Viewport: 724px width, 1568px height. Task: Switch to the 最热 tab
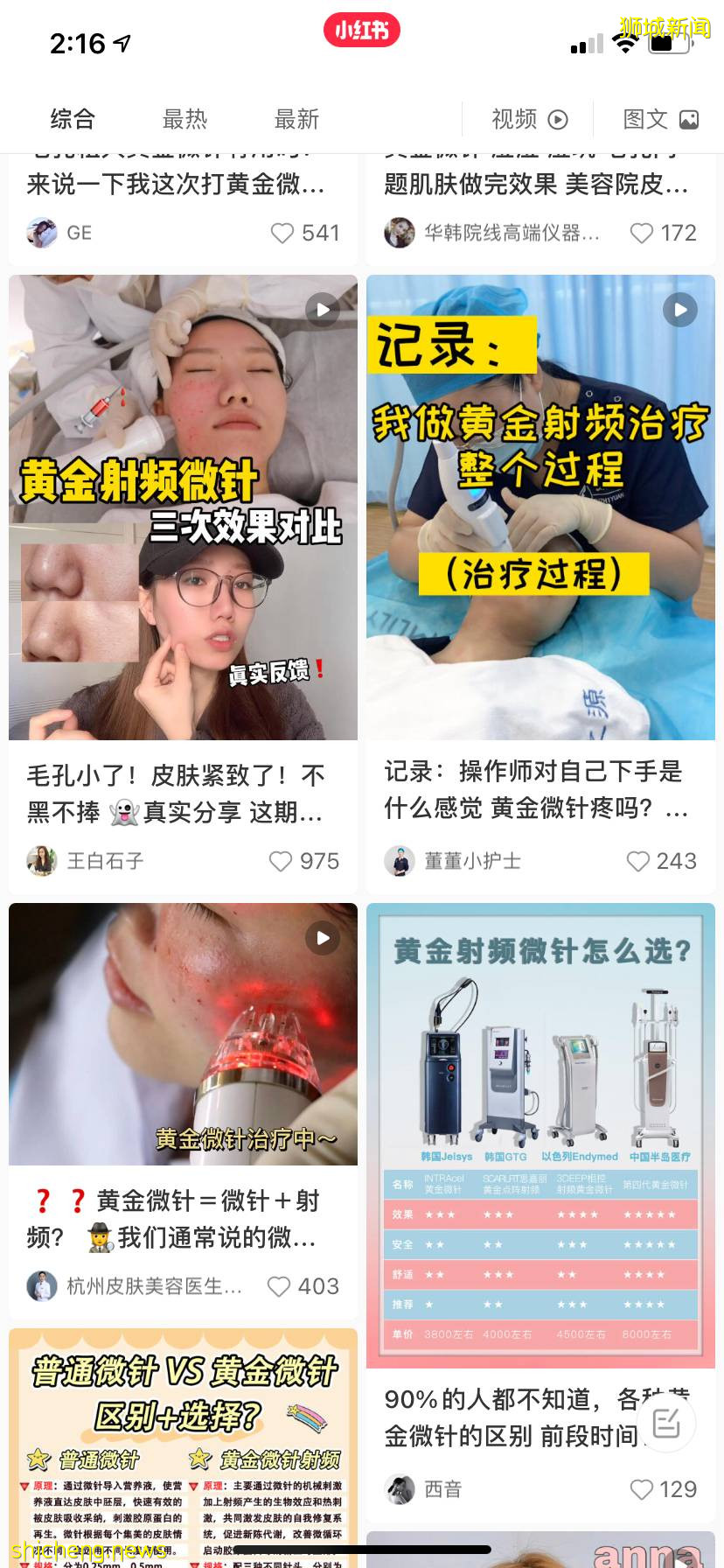[x=184, y=119]
